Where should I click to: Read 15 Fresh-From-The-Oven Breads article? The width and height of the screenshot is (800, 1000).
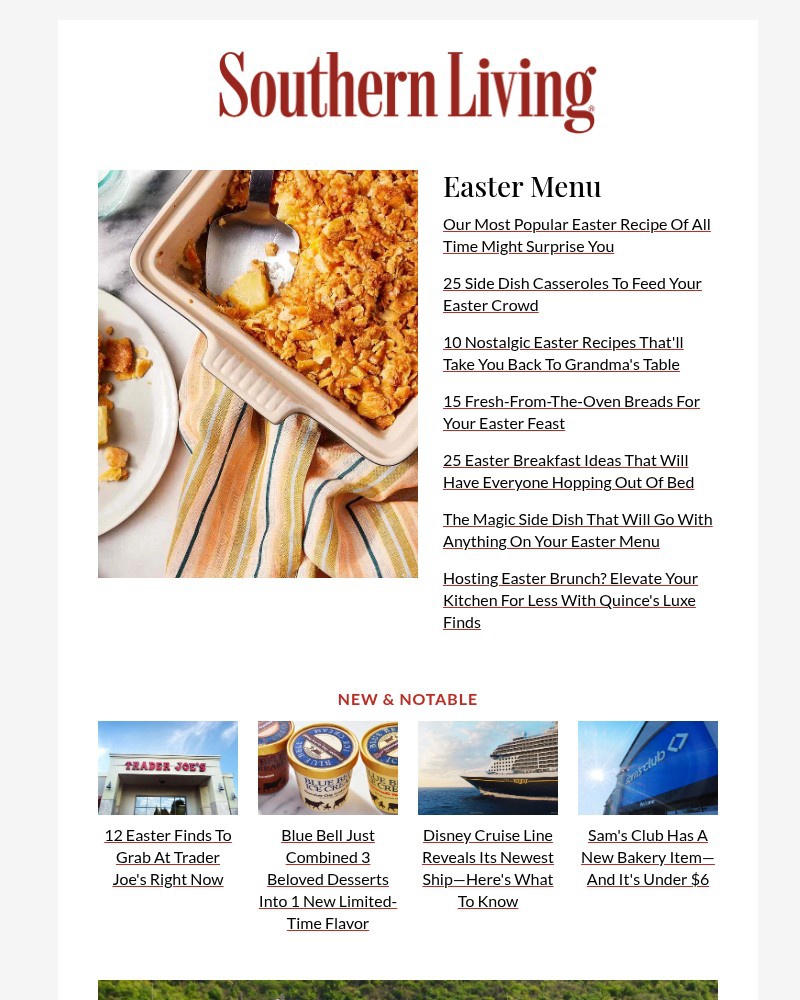tap(571, 411)
